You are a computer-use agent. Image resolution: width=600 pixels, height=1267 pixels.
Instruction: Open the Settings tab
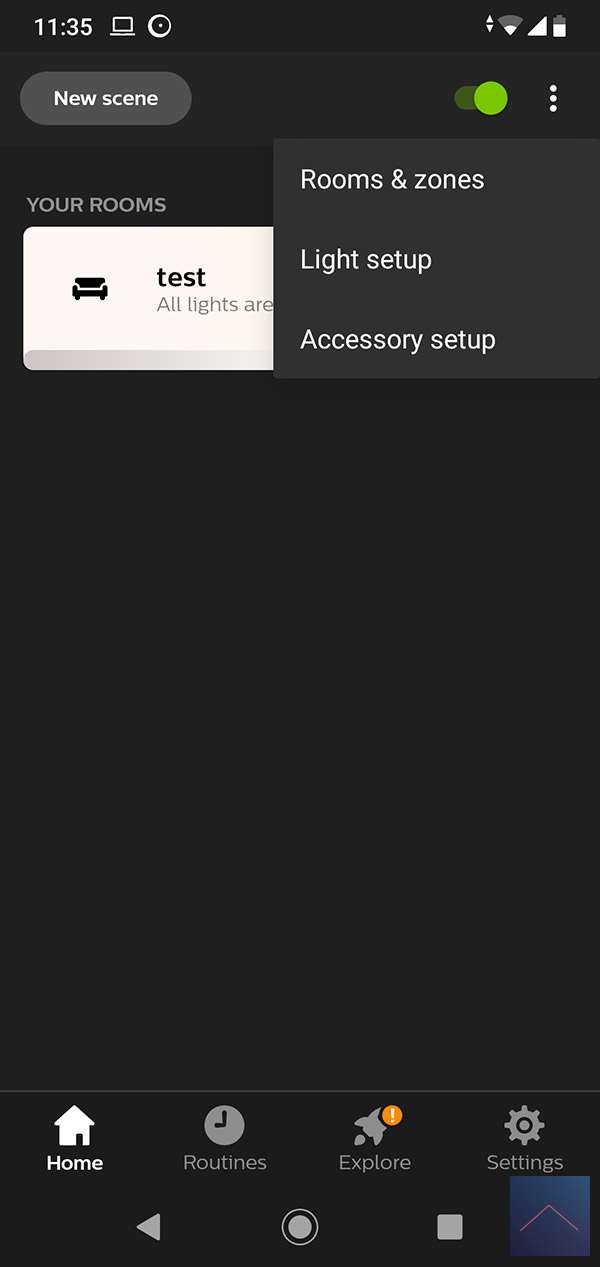[x=524, y=1138]
